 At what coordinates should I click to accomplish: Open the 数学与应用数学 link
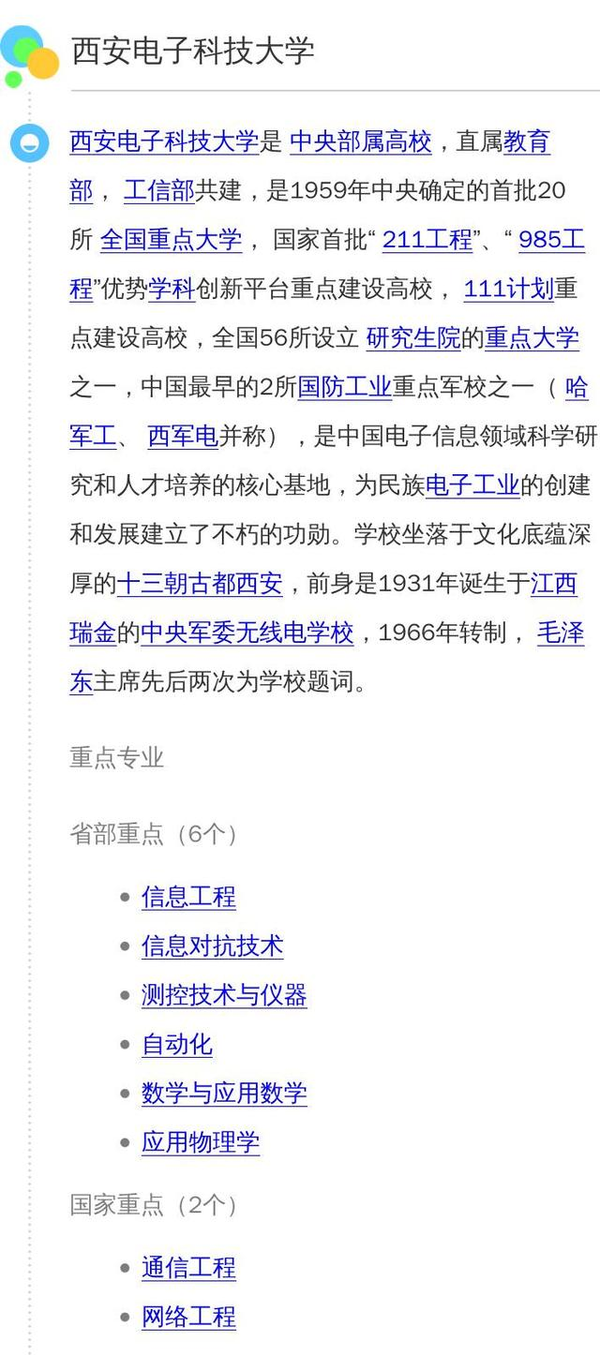pyautogui.click(x=224, y=1093)
